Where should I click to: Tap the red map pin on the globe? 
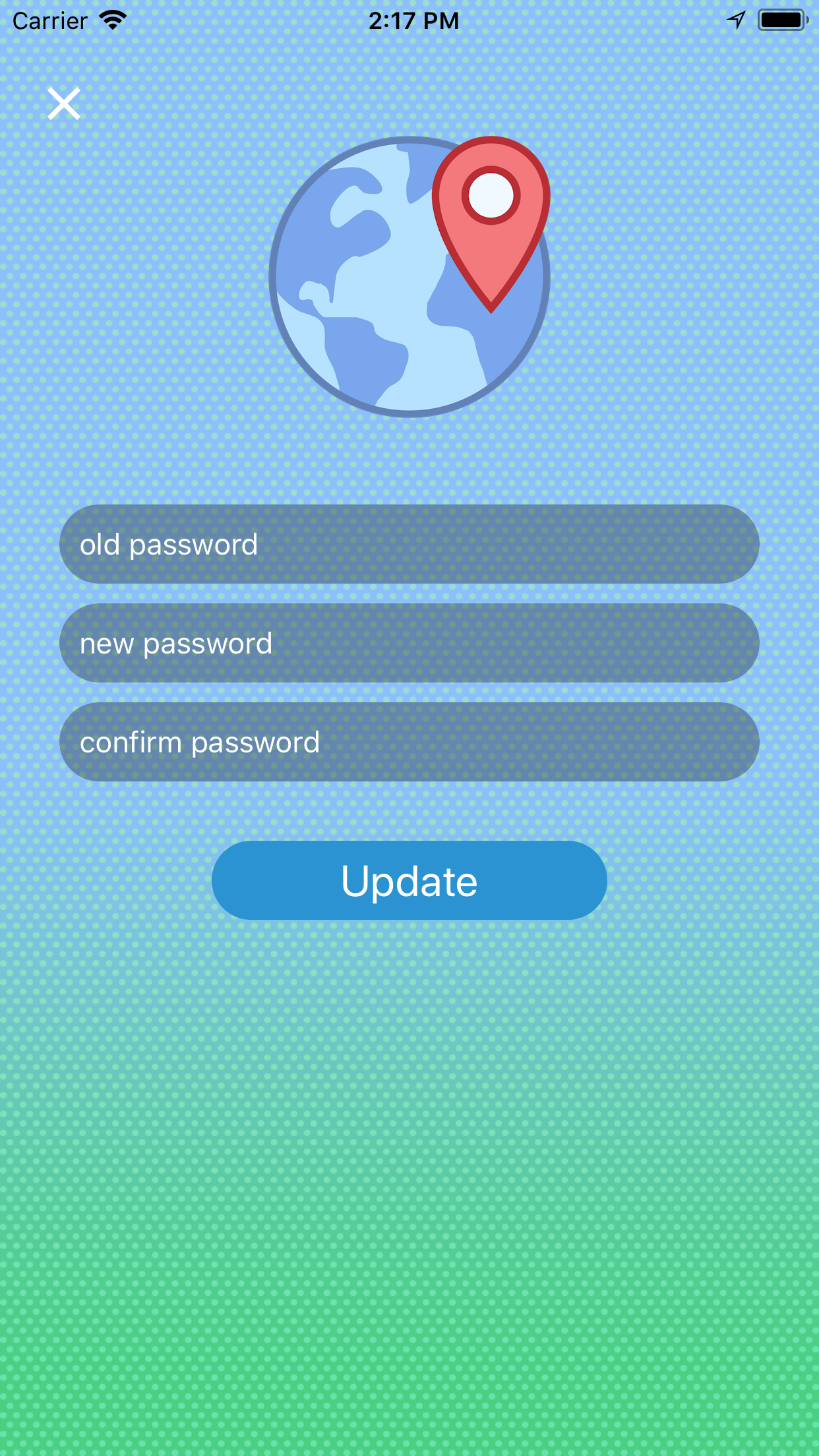point(491,218)
